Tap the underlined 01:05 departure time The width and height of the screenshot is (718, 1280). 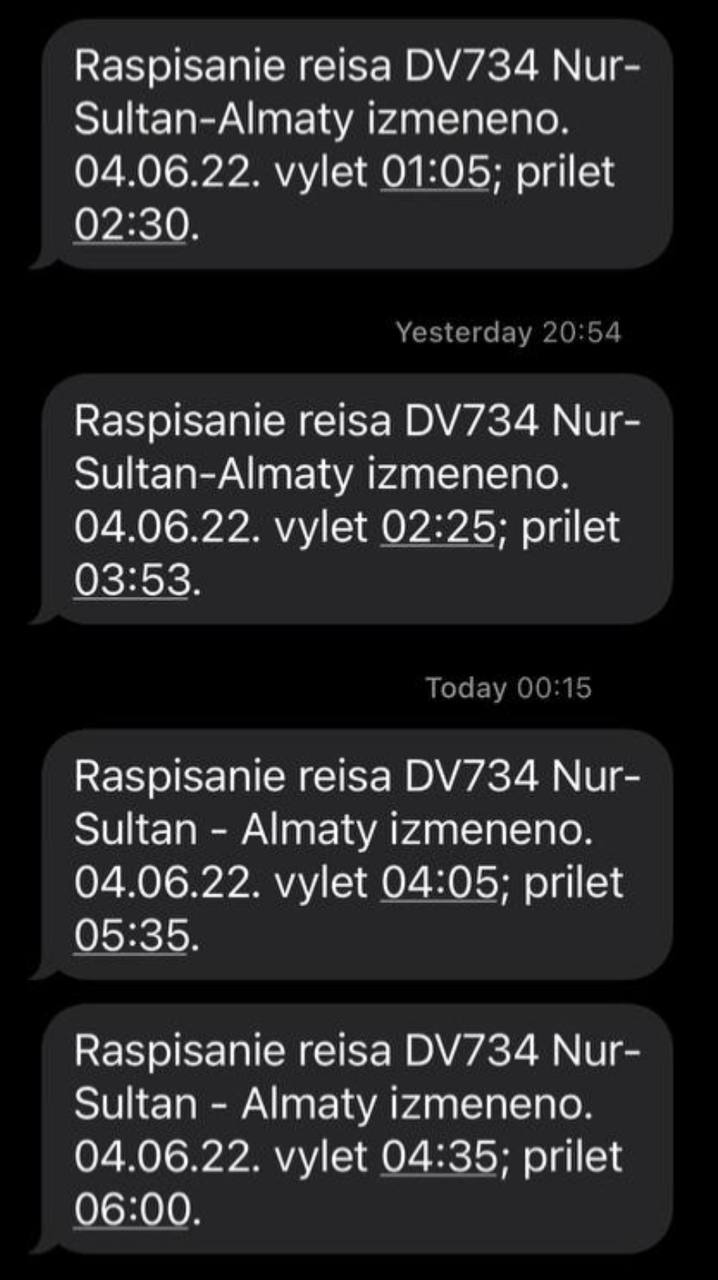(x=437, y=173)
